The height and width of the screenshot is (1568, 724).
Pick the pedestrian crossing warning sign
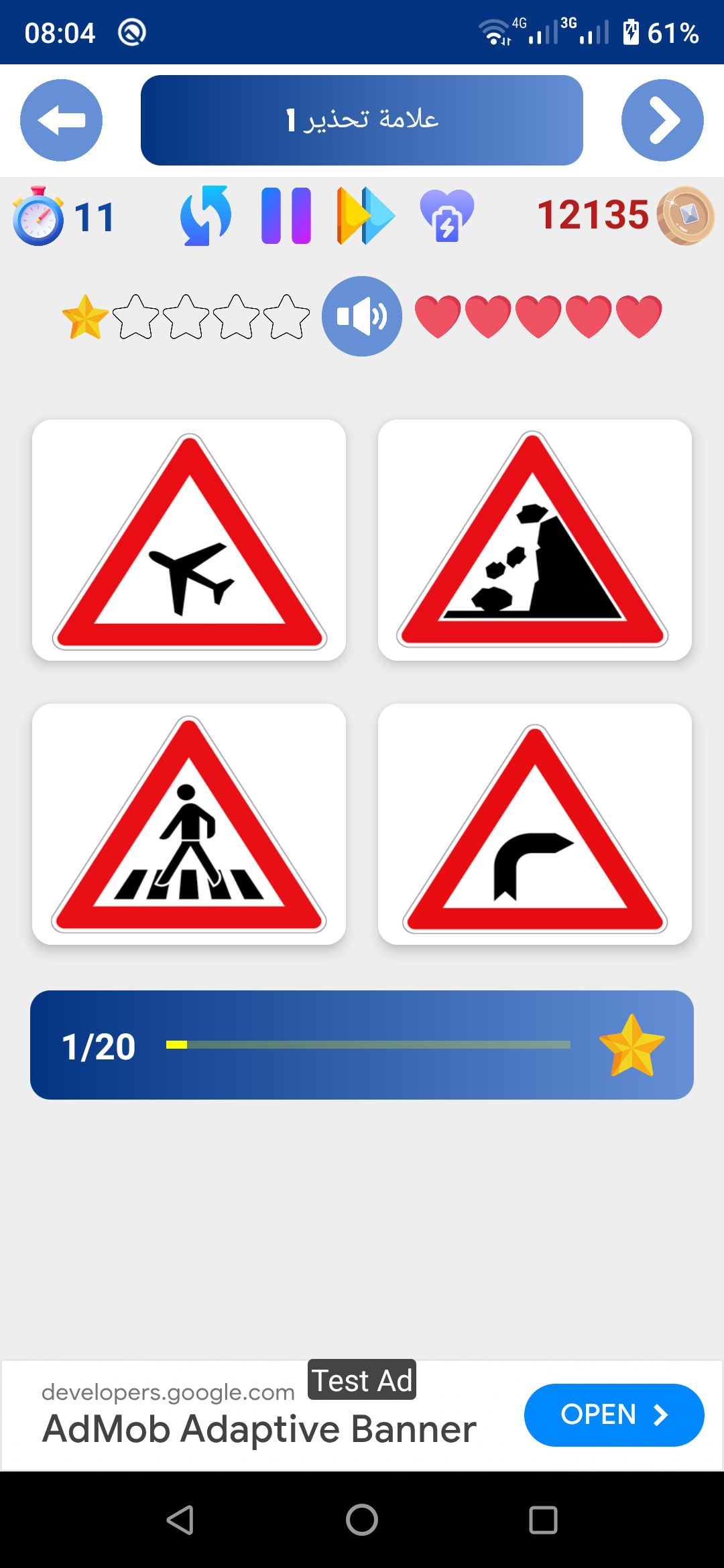[x=189, y=824]
